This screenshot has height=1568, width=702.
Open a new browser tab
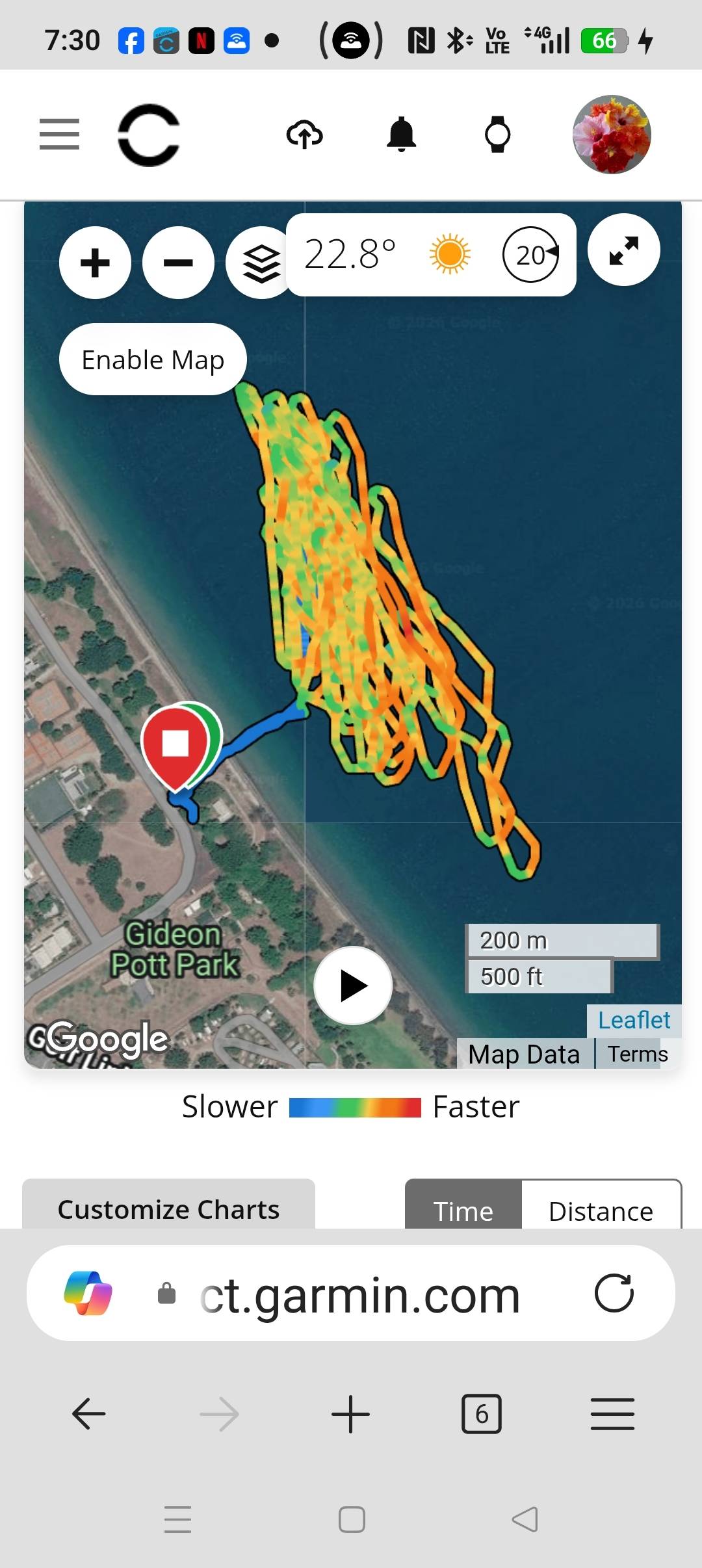[x=351, y=1414]
